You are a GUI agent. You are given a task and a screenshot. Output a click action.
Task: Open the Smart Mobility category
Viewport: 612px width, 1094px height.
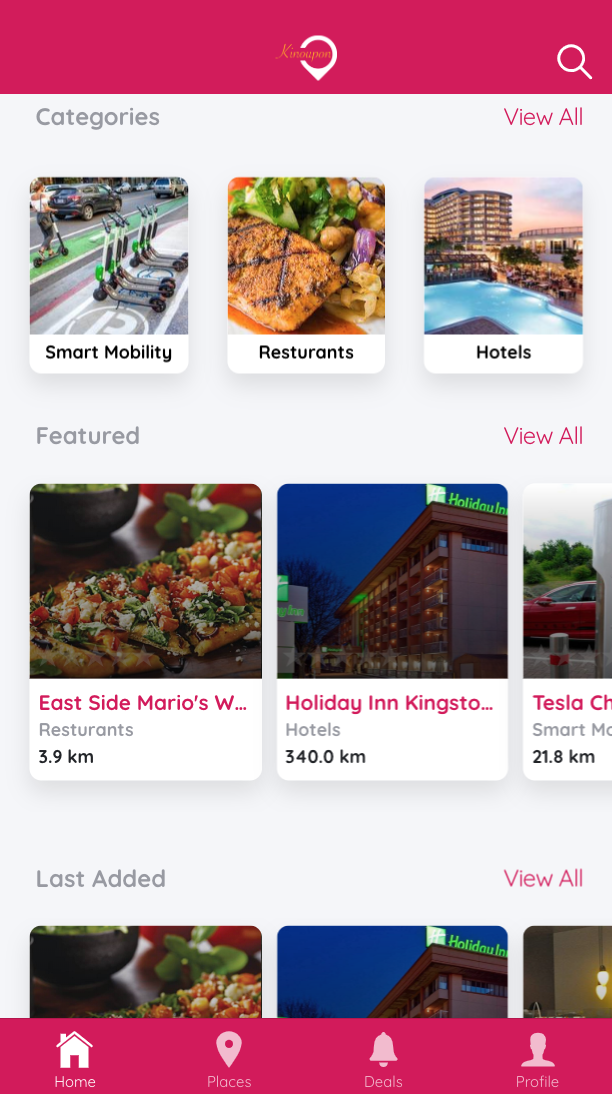click(109, 275)
